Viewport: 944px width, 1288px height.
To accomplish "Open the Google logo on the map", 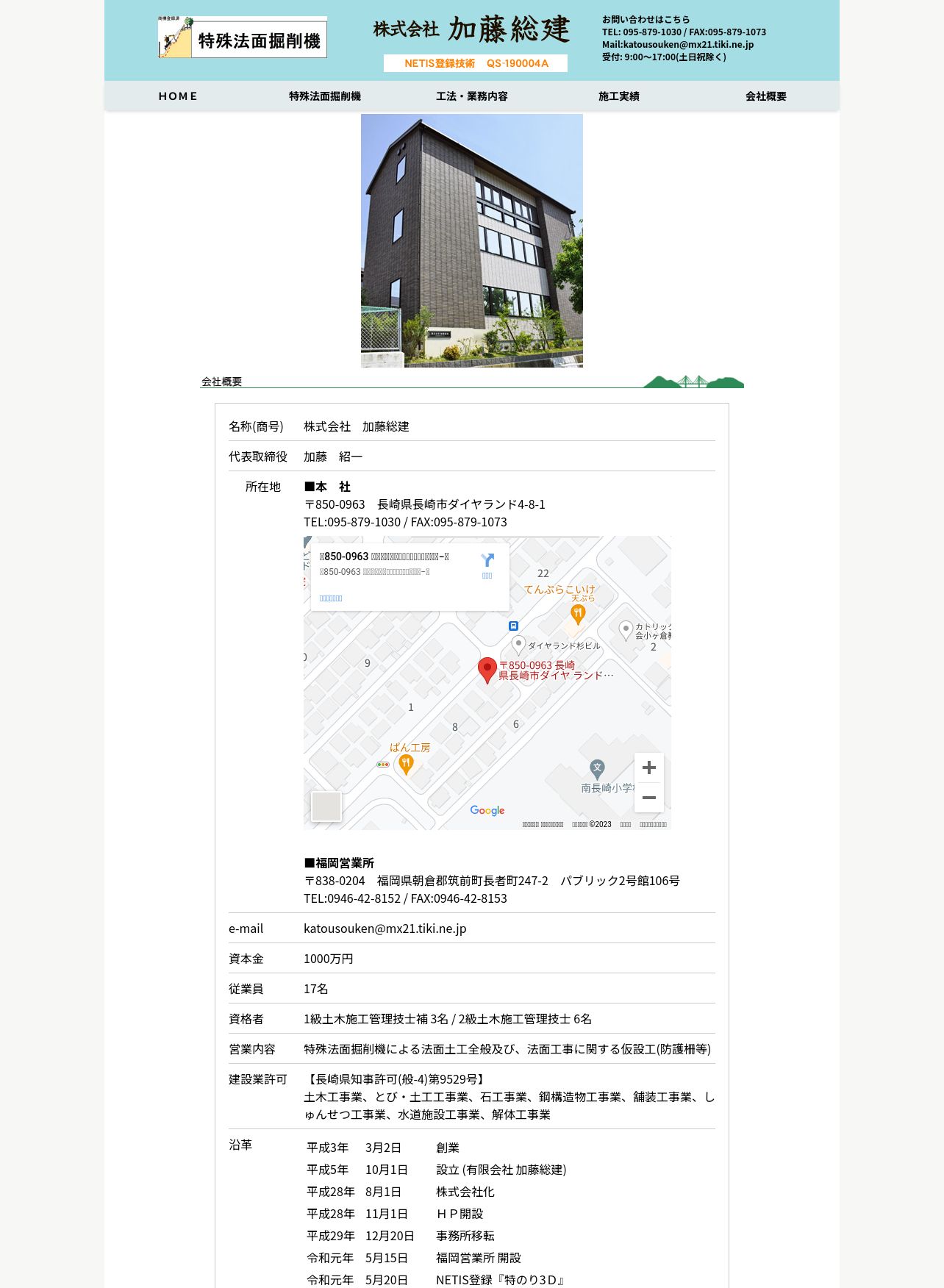I will (487, 810).
